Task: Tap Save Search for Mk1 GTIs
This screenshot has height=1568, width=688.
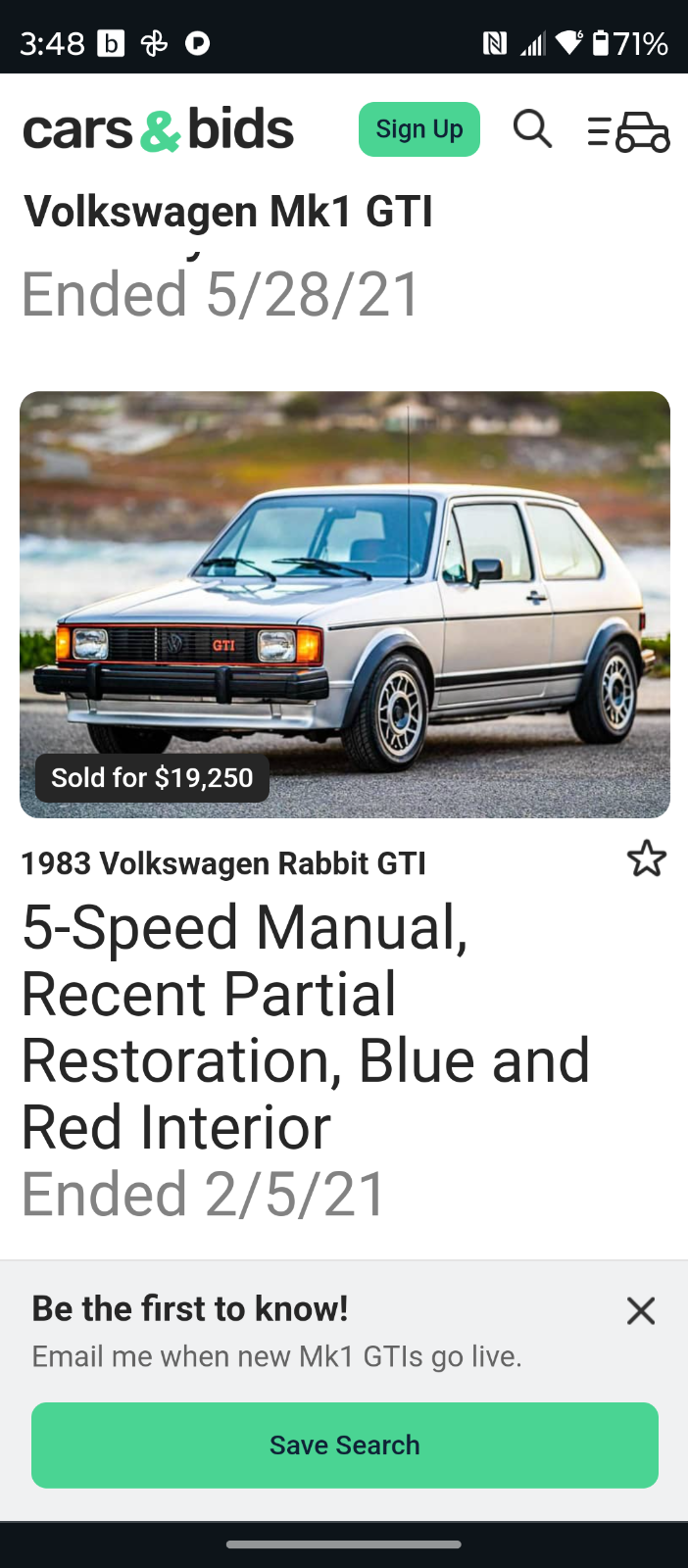Action: [345, 1445]
